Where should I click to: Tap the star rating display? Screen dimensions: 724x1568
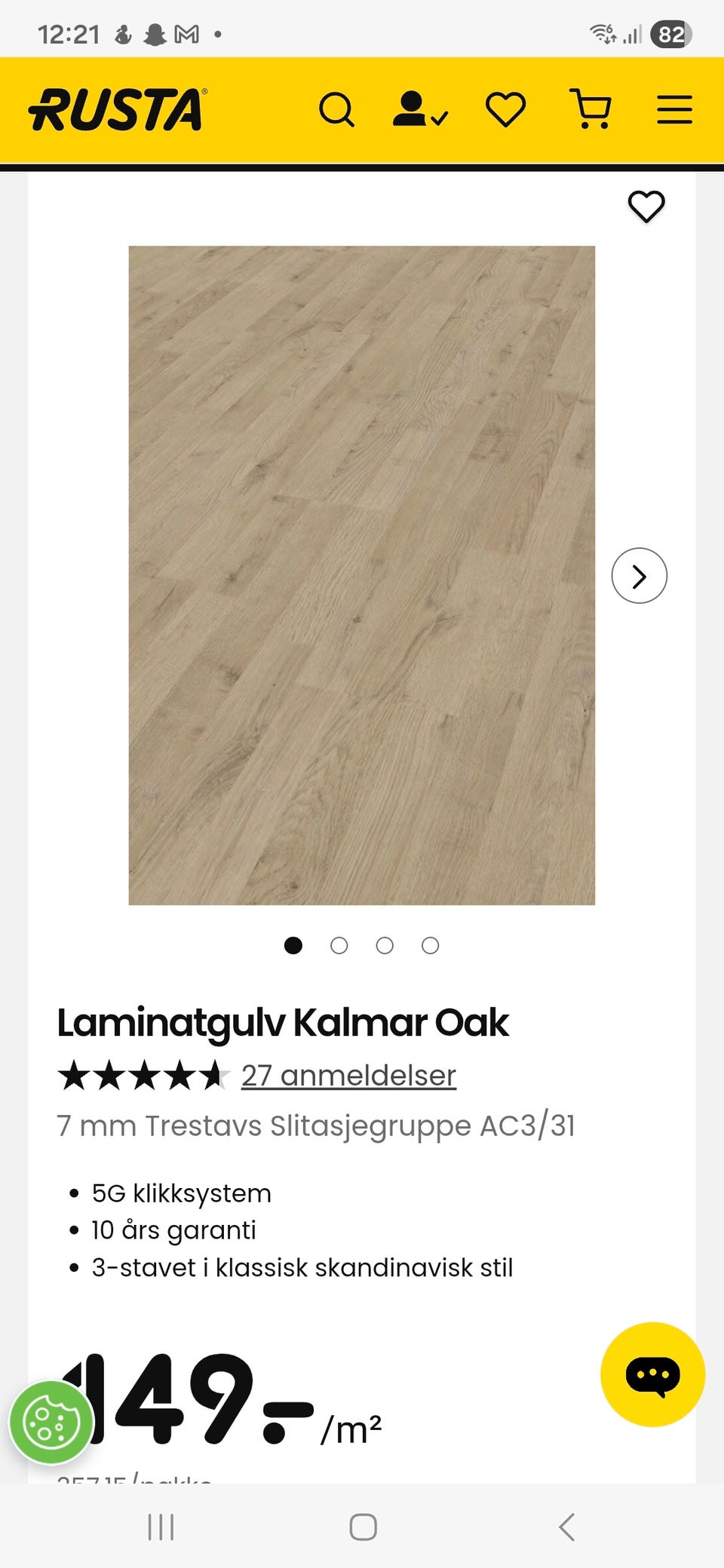[143, 1075]
